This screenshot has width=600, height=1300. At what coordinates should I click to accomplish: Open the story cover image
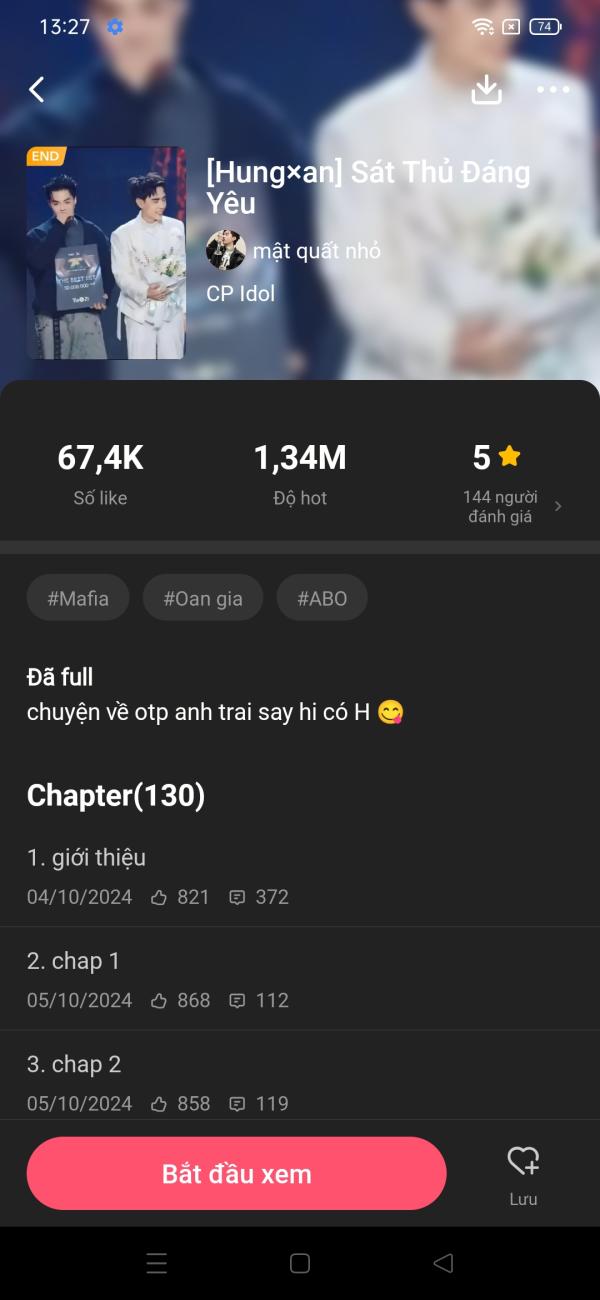(x=106, y=253)
